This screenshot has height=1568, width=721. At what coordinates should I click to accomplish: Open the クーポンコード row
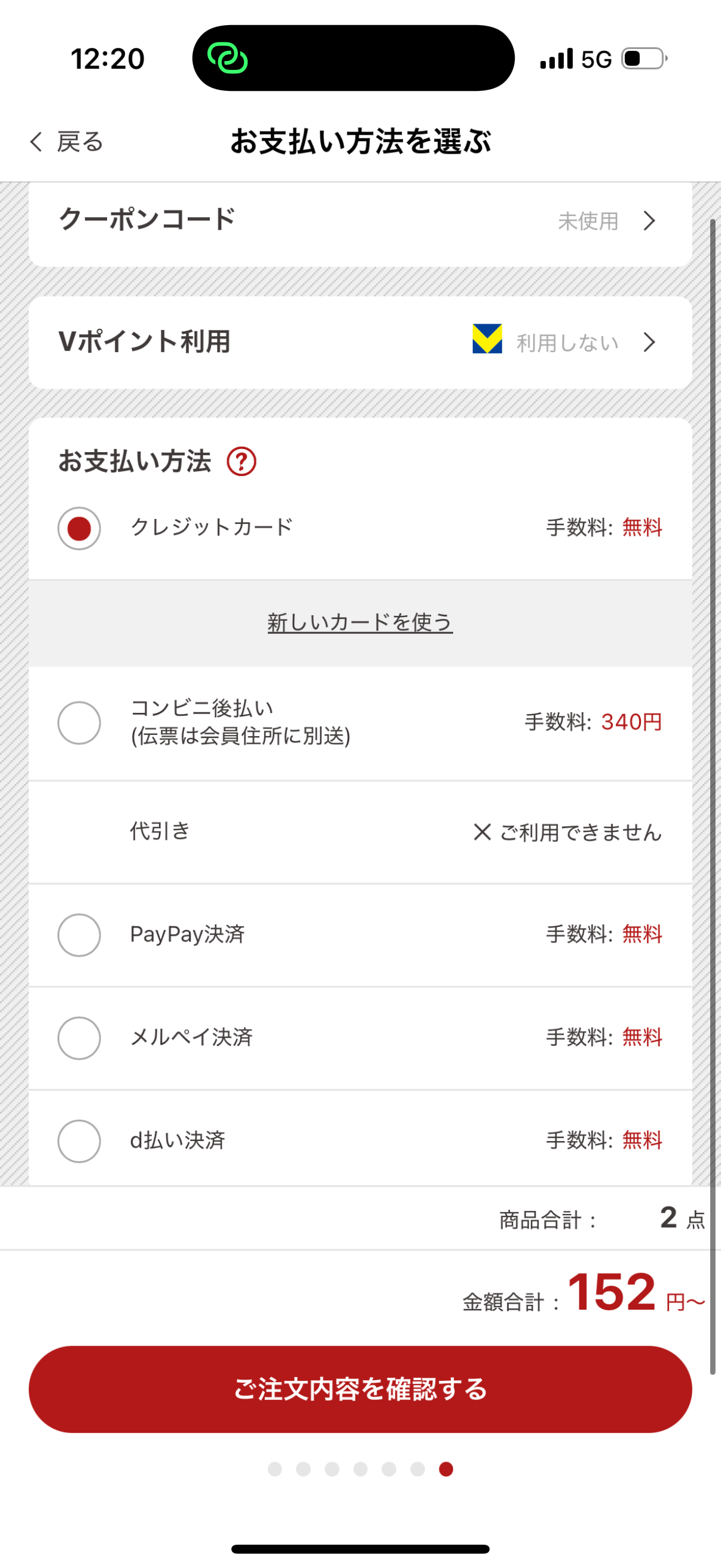(360, 220)
